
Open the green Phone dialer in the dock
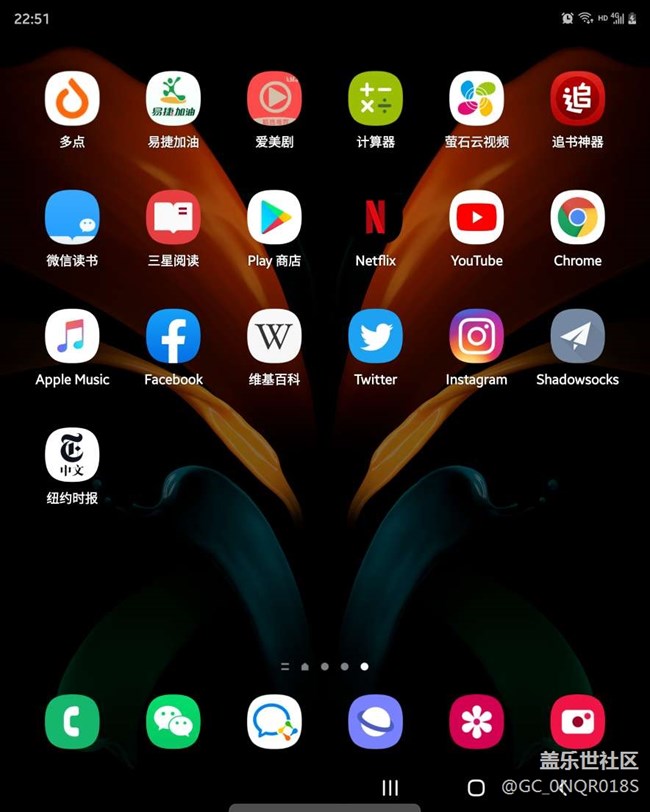(x=72, y=721)
